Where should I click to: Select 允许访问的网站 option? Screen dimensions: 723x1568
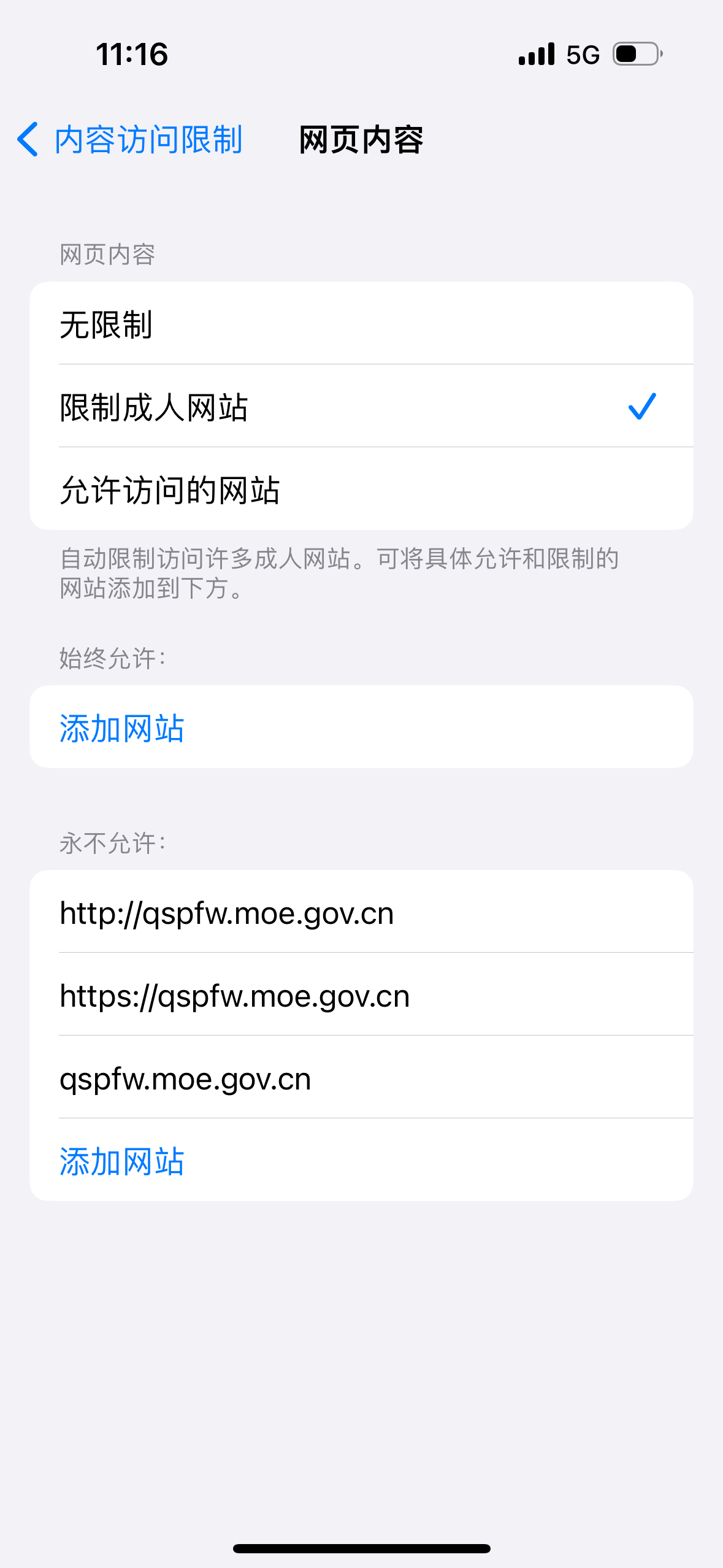pyautogui.click(x=361, y=490)
